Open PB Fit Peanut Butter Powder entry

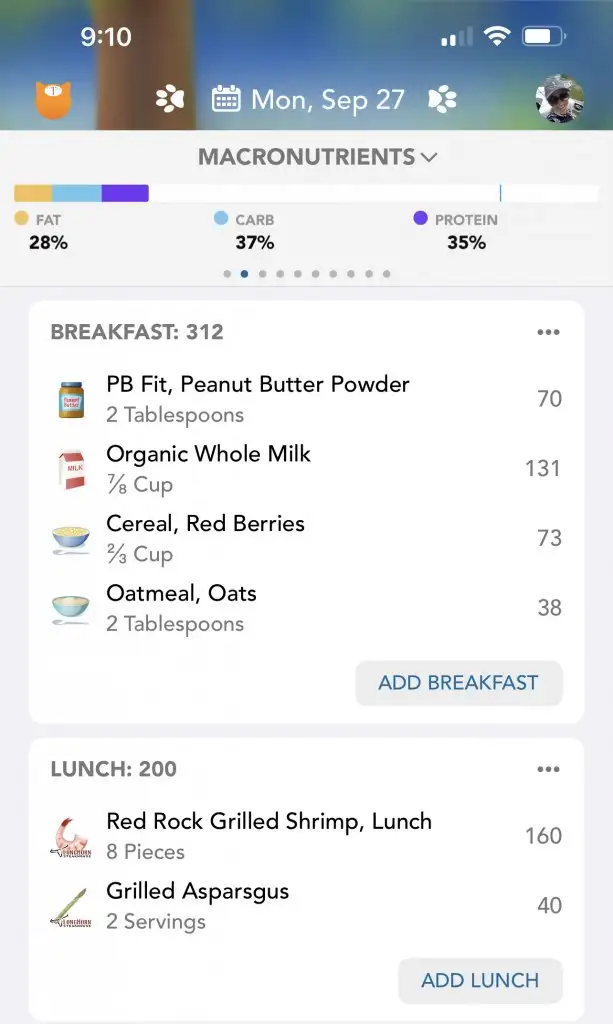(306, 398)
